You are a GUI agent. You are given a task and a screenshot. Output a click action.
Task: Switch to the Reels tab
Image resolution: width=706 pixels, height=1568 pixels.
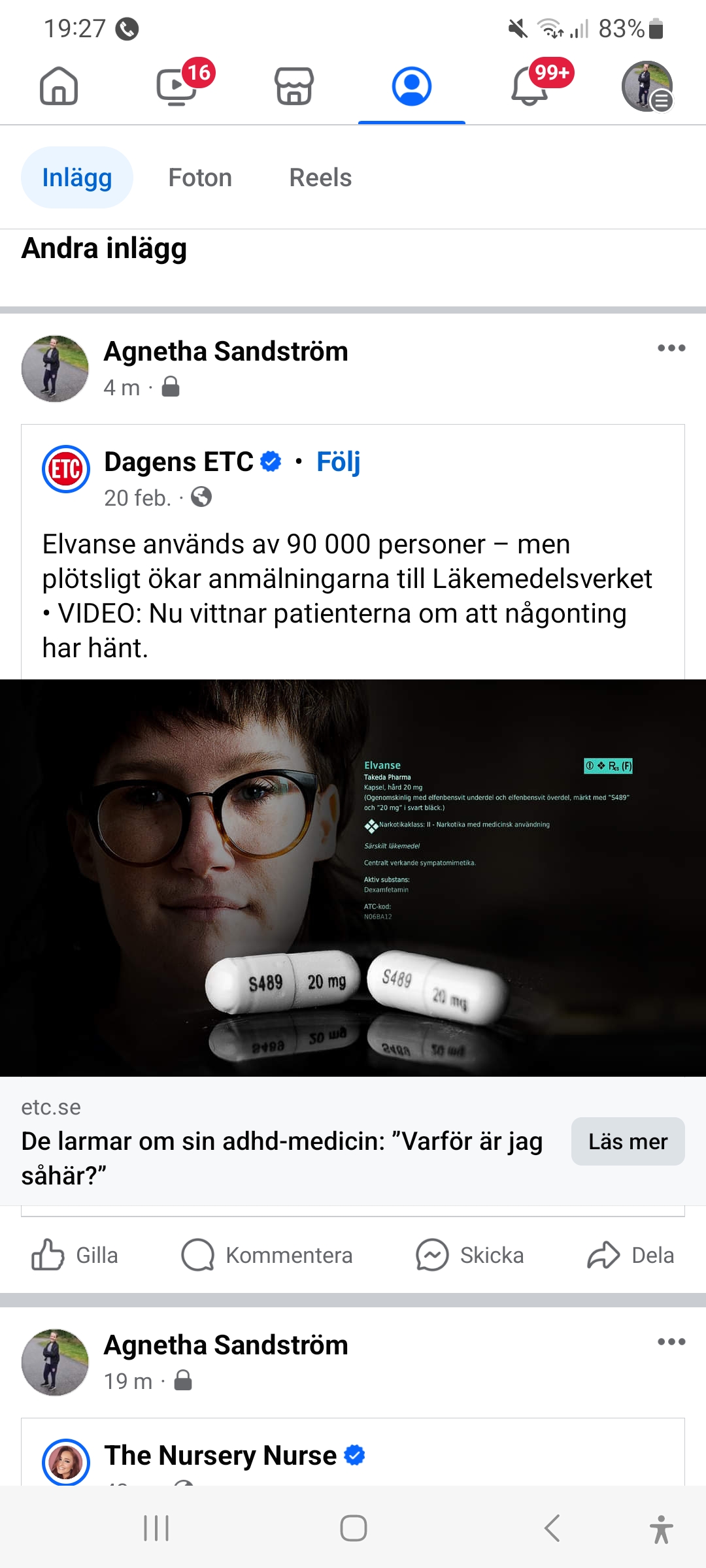320,178
